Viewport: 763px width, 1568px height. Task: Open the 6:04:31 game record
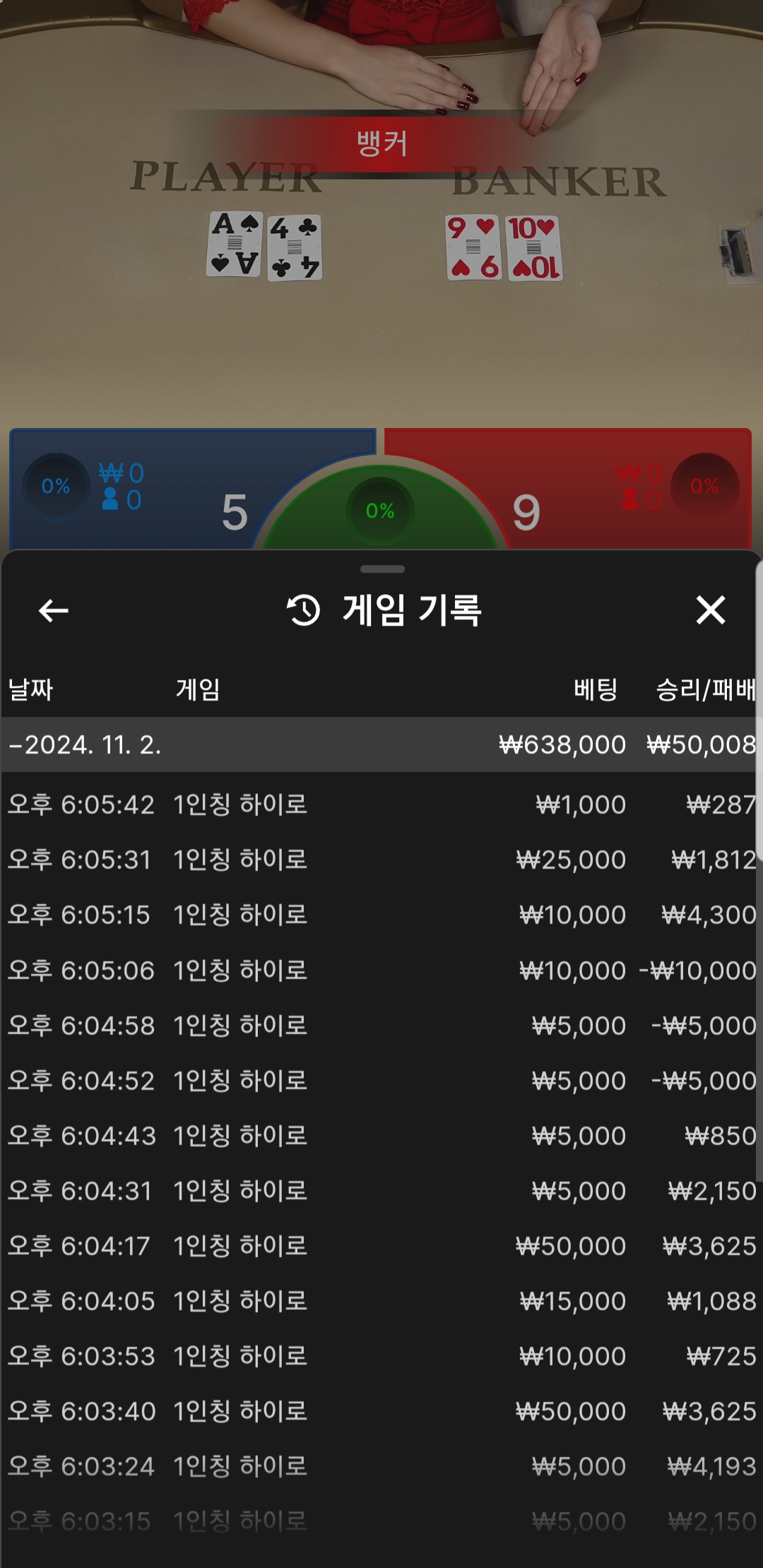pos(381,1191)
